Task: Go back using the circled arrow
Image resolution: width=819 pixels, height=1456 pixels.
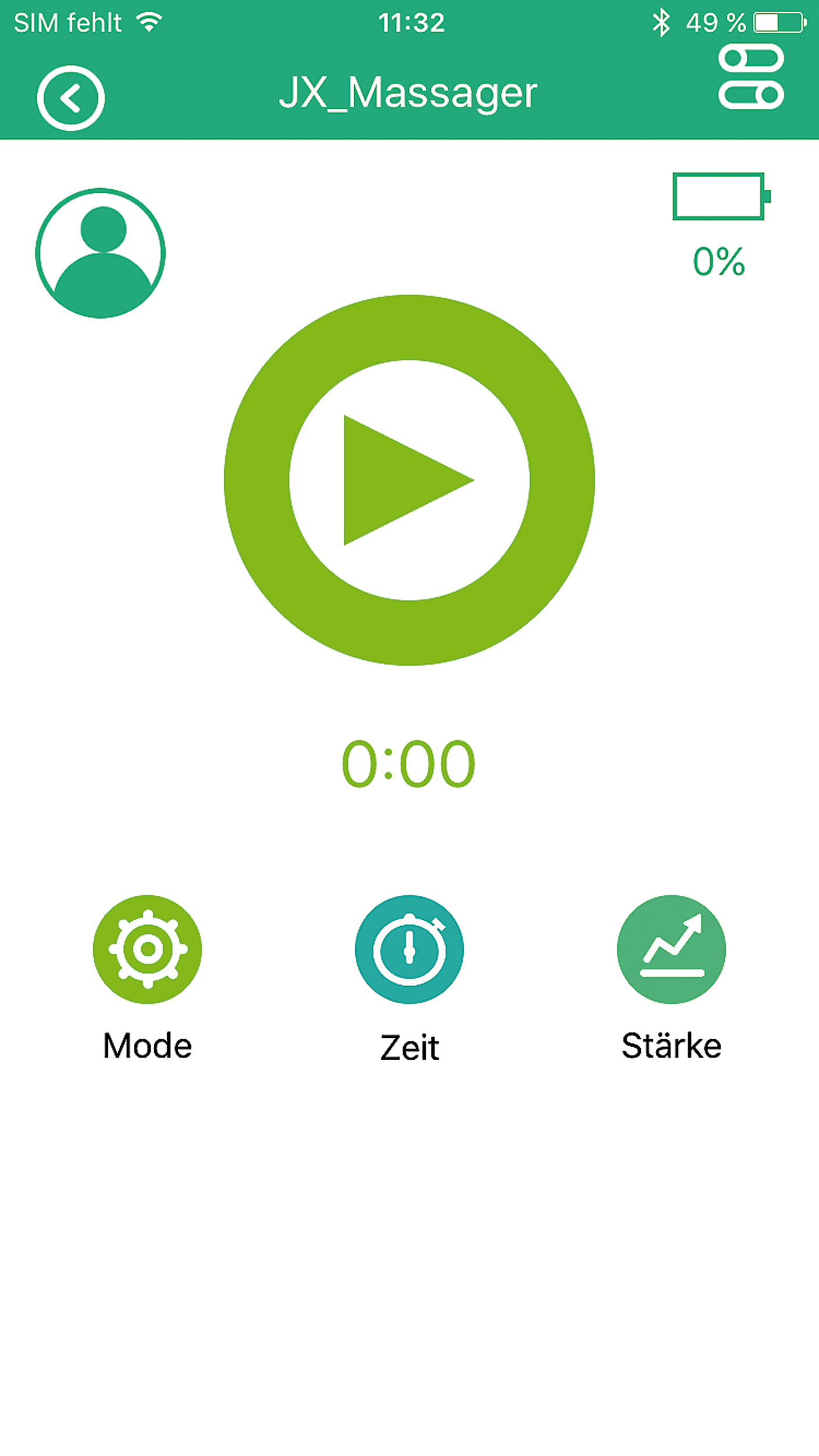Action: coord(70,98)
